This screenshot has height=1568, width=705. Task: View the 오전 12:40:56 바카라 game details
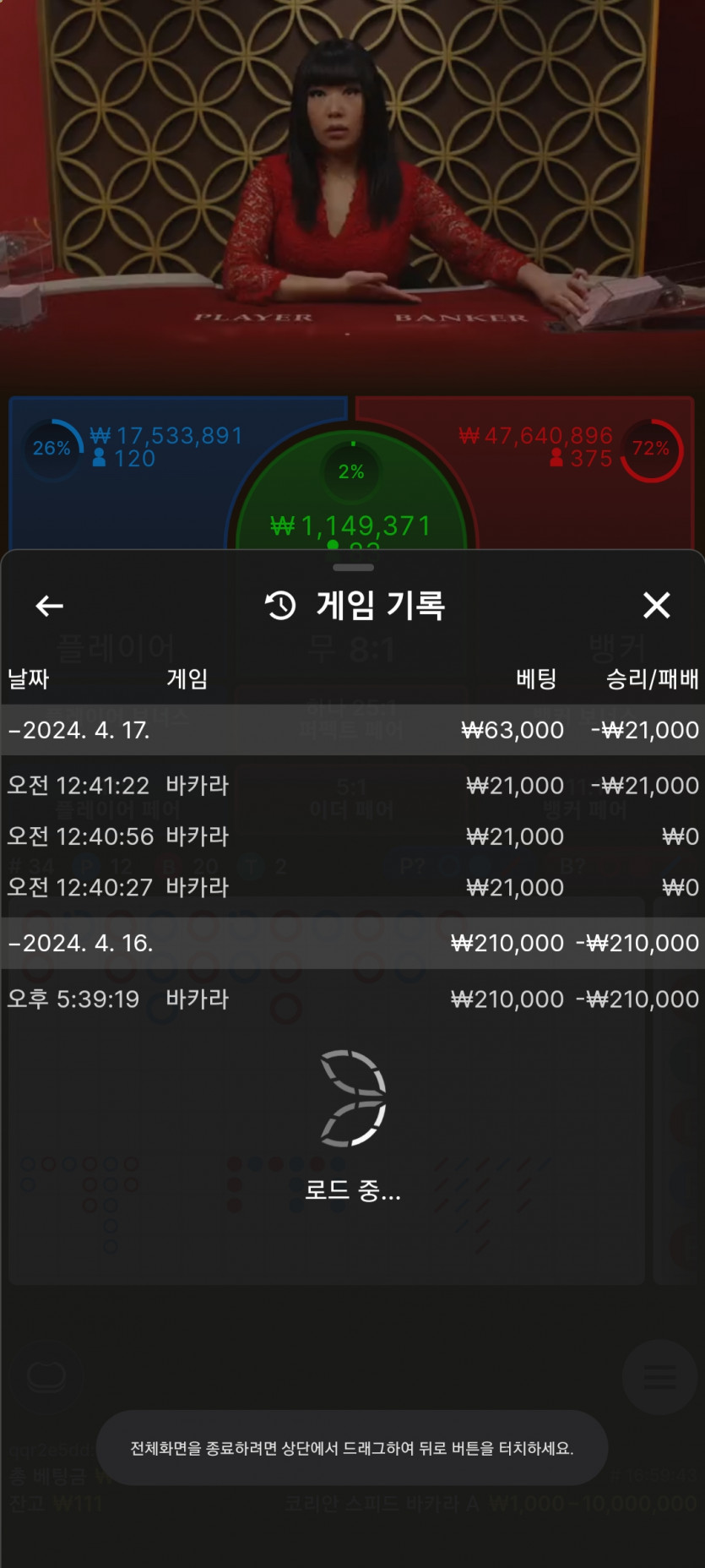(352, 836)
